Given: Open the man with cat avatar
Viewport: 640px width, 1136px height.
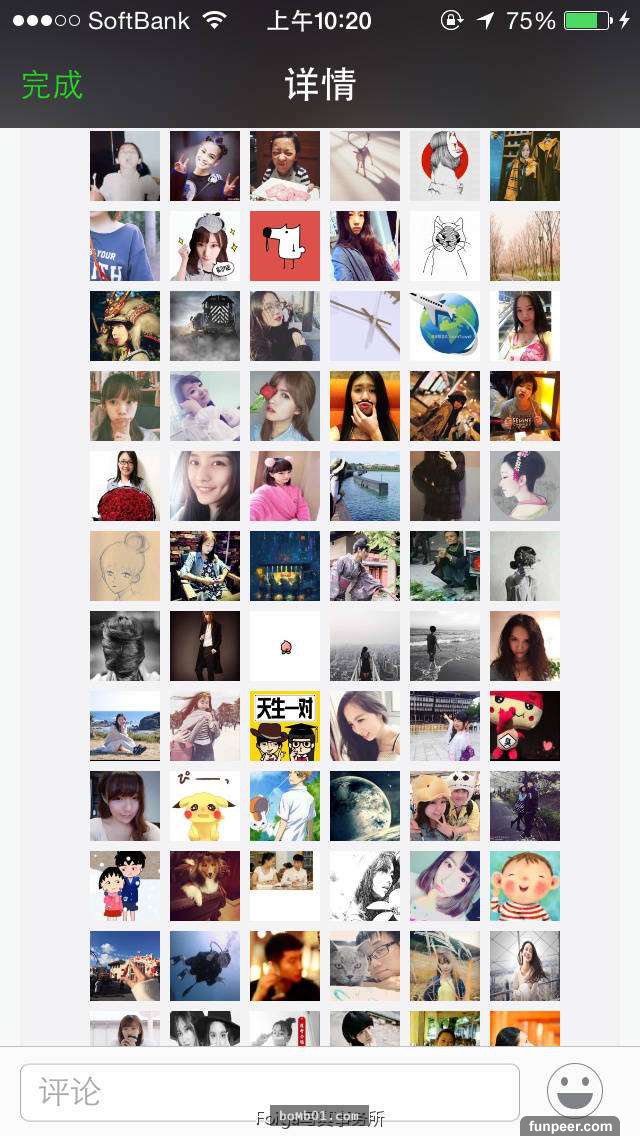Looking at the screenshot, I should coord(365,966).
